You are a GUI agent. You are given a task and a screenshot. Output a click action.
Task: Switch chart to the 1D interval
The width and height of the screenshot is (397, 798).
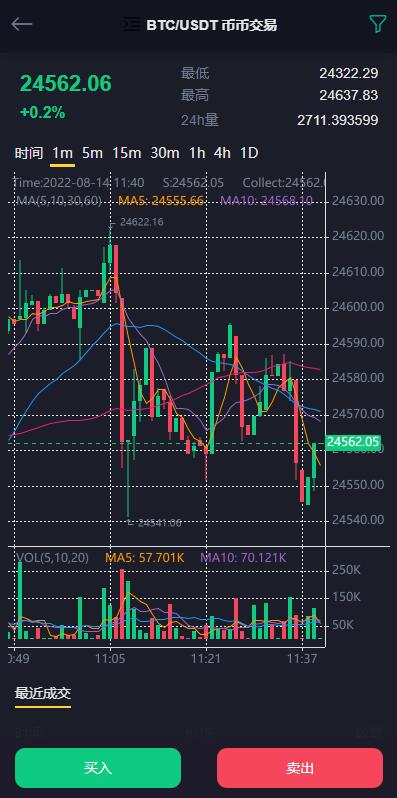249,153
